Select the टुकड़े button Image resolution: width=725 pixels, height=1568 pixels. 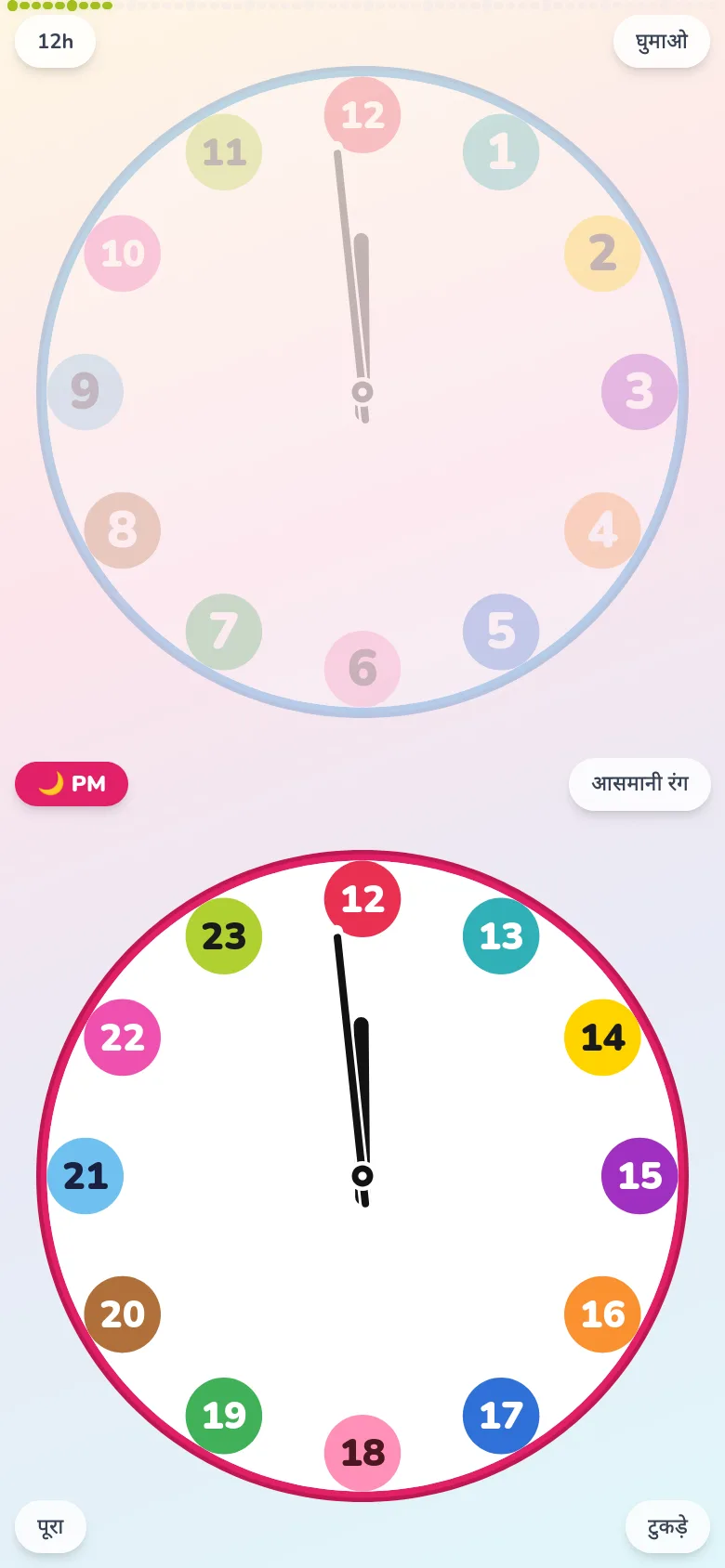[667, 1526]
